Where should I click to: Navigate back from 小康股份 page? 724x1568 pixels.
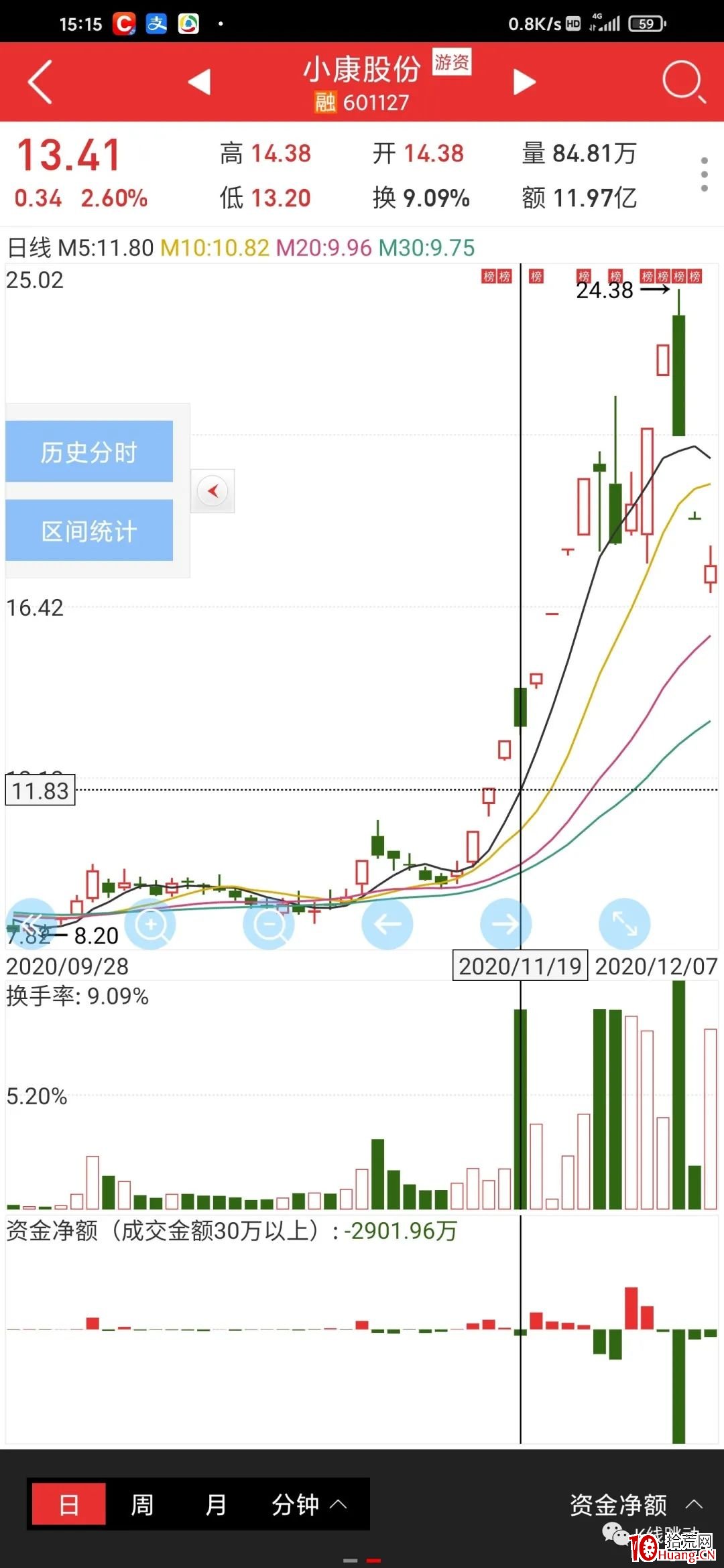point(38,82)
